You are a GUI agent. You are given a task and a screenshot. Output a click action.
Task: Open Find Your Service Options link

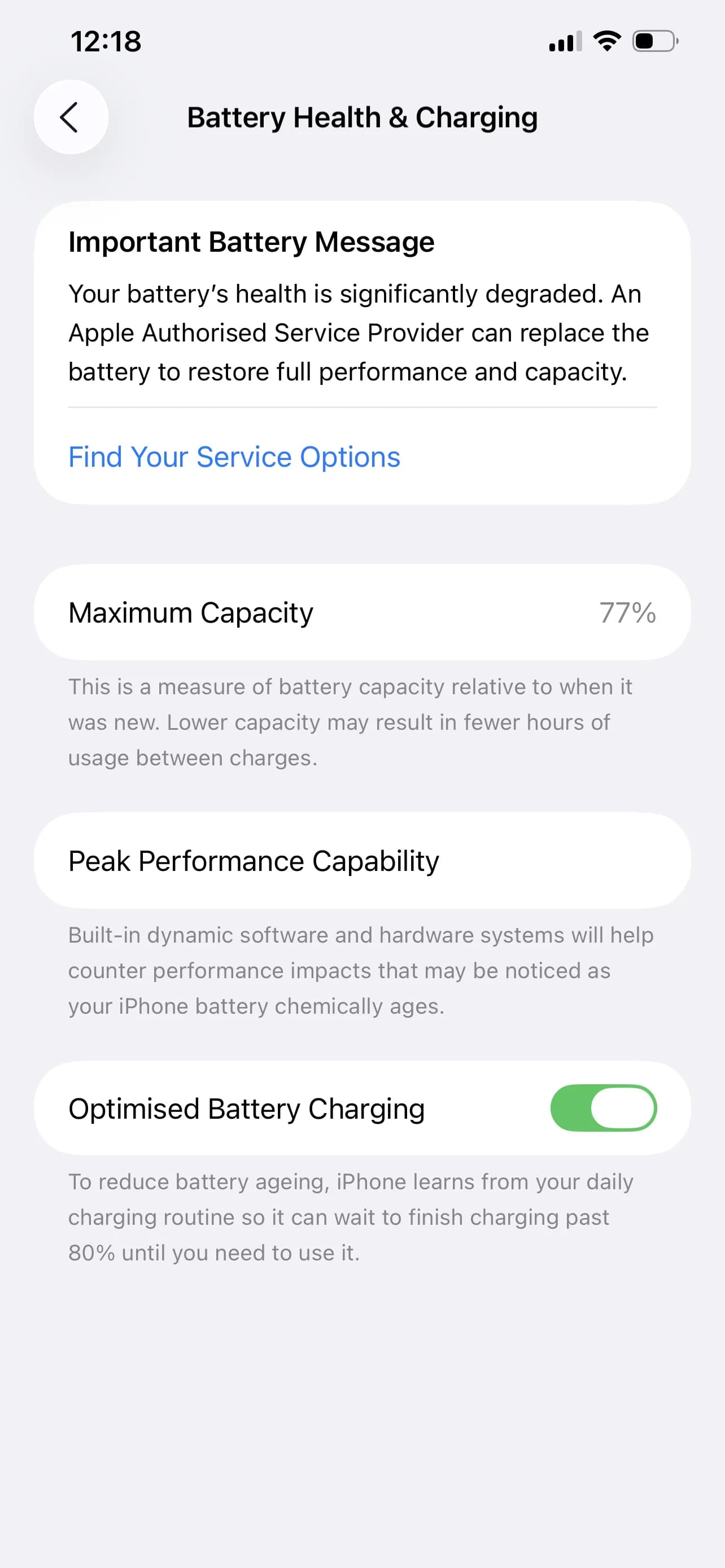(234, 457)
